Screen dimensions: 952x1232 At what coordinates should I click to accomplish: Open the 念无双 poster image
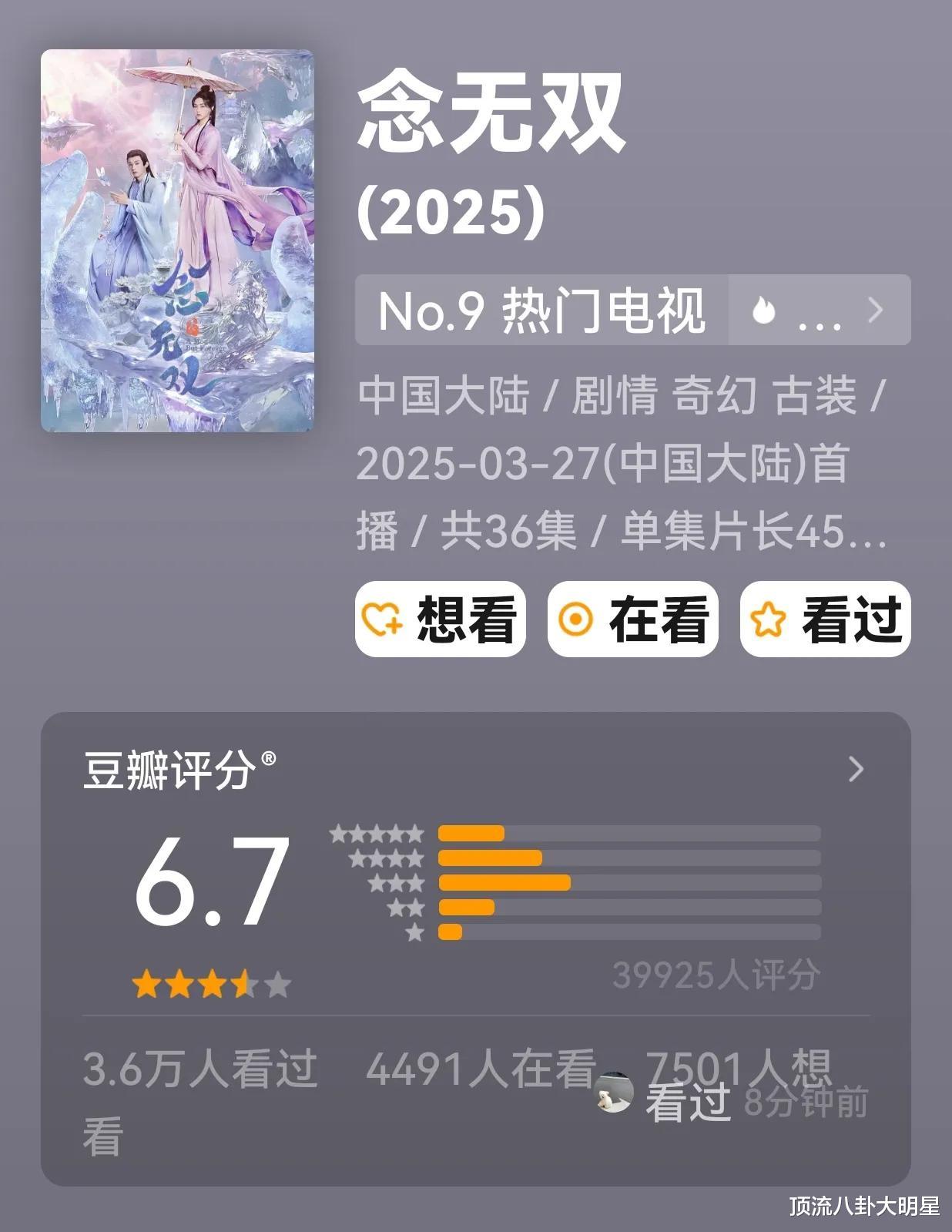click(x=177, y=240)
